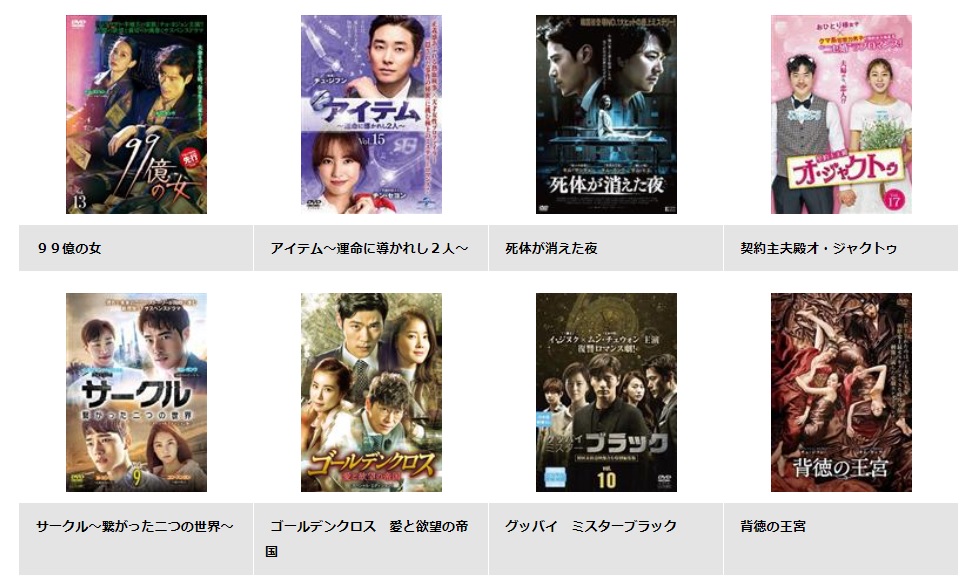Select the アイテム～運命に導かれし2人～ cover
The width and height of the screenshot is (972, 588).
371,114
